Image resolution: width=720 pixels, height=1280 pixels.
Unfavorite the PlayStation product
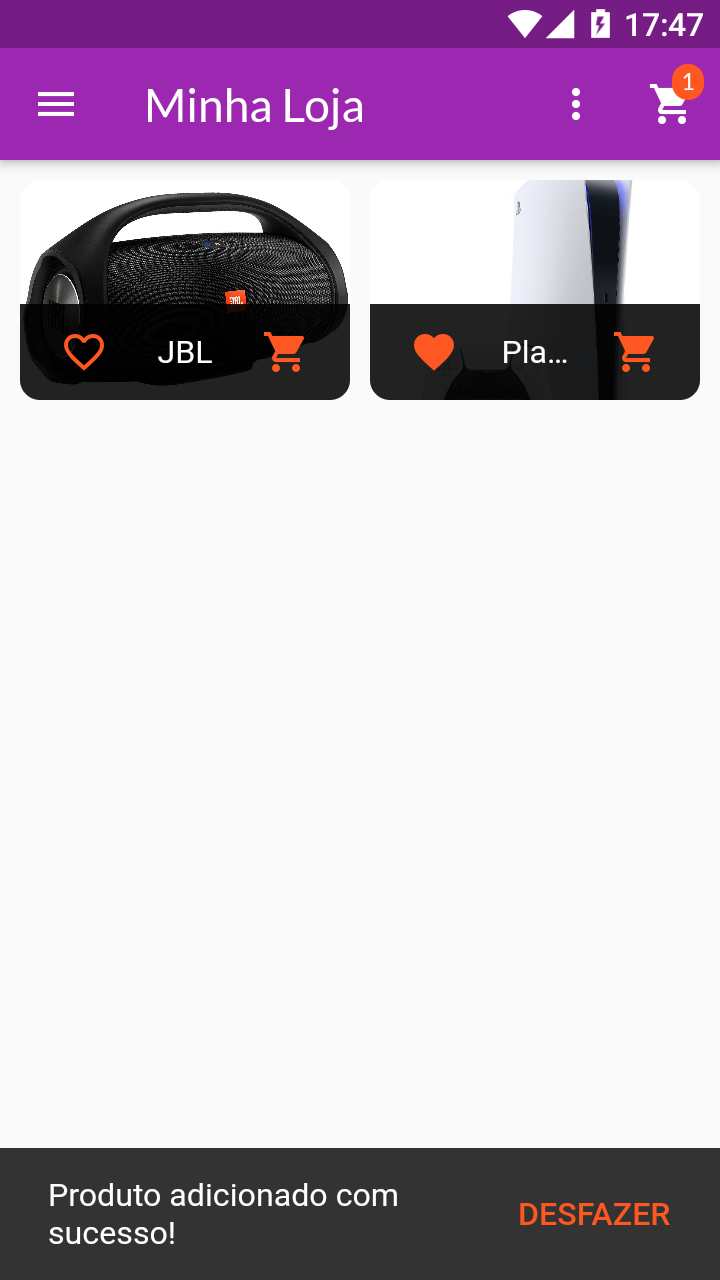(434, 352)
